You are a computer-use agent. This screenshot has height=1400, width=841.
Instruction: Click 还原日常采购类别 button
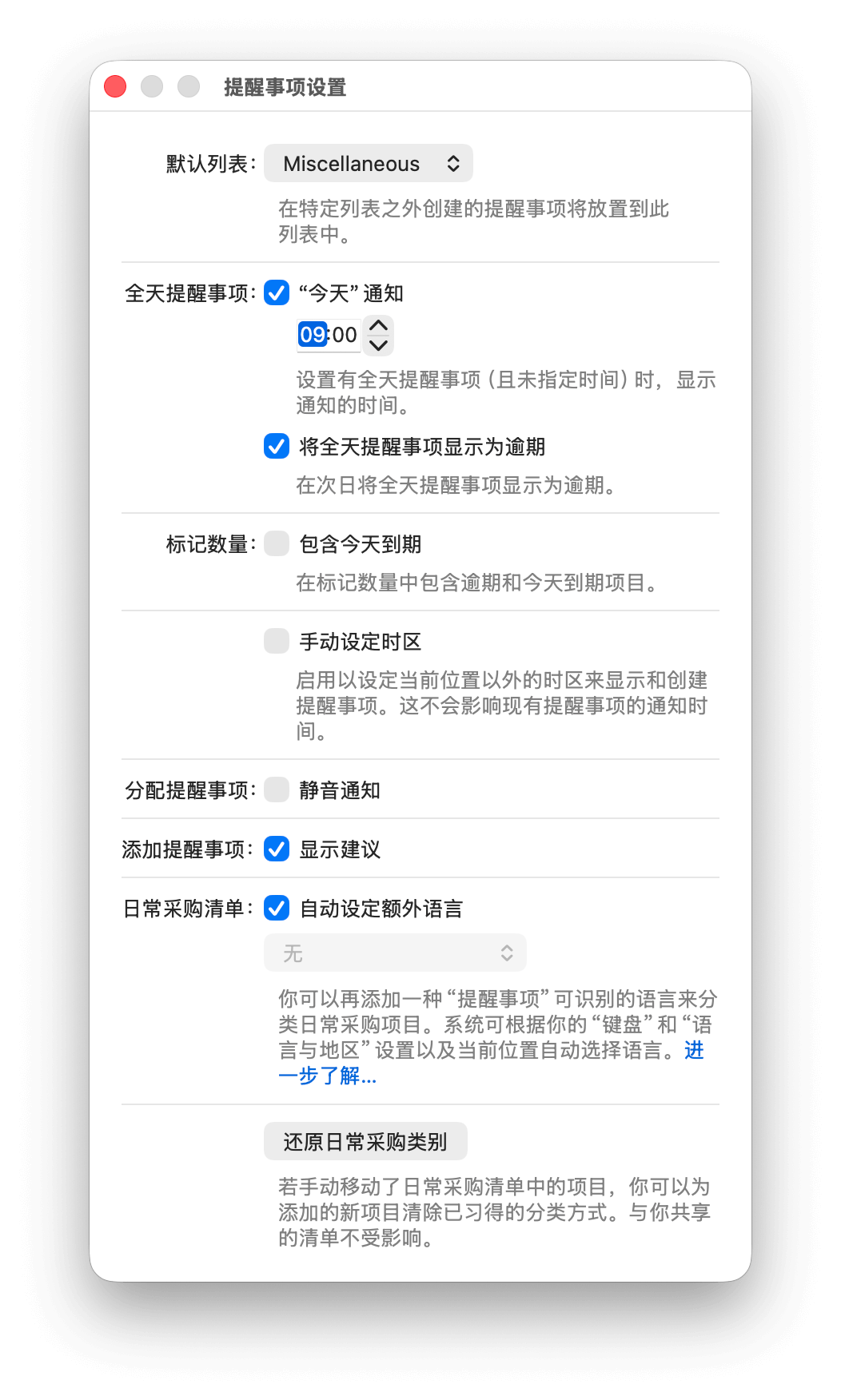tap(365, 1141)
